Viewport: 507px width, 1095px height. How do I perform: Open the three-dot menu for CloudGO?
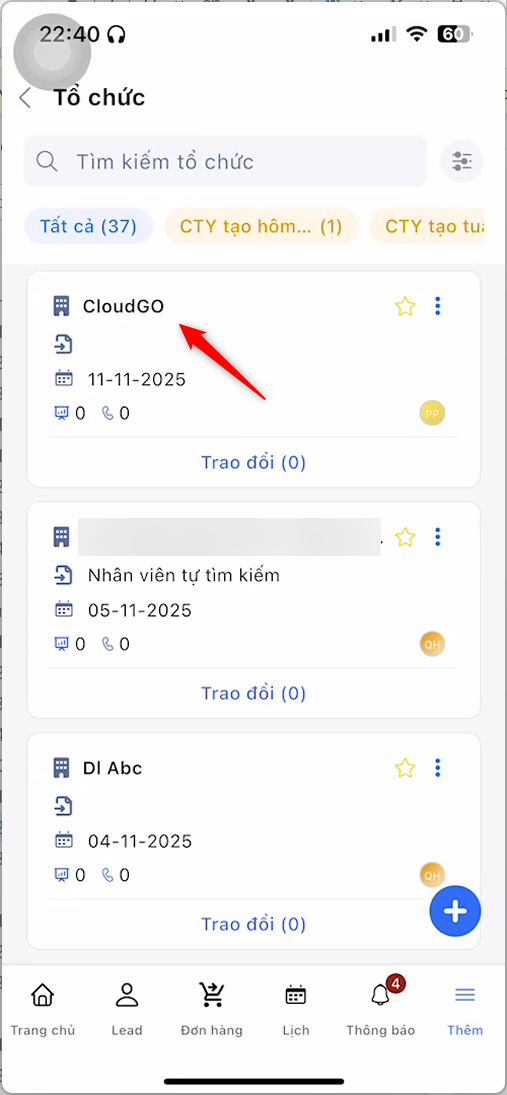[438, 306]
